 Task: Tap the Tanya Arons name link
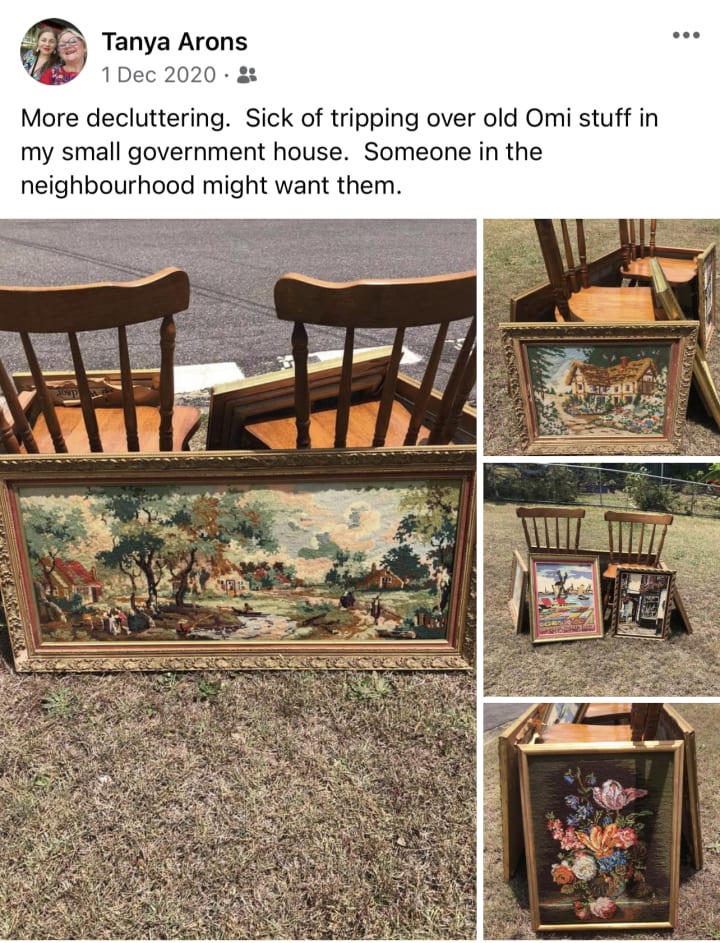174,42
